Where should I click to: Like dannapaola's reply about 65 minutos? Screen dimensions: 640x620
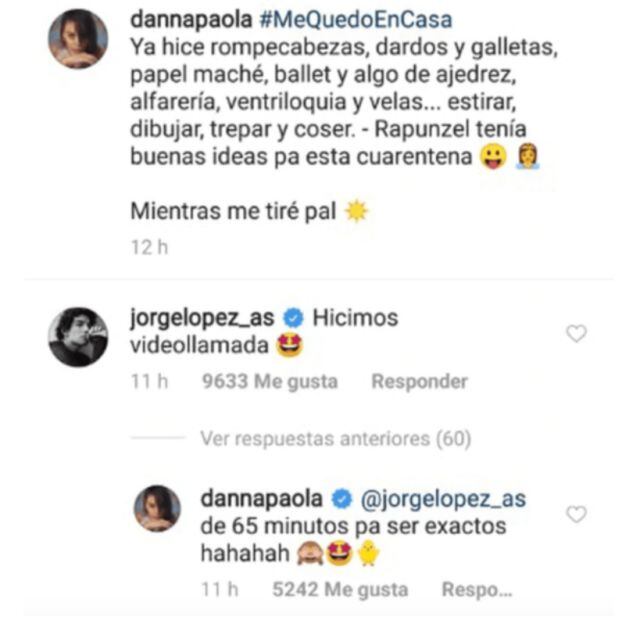click(577, 514)
